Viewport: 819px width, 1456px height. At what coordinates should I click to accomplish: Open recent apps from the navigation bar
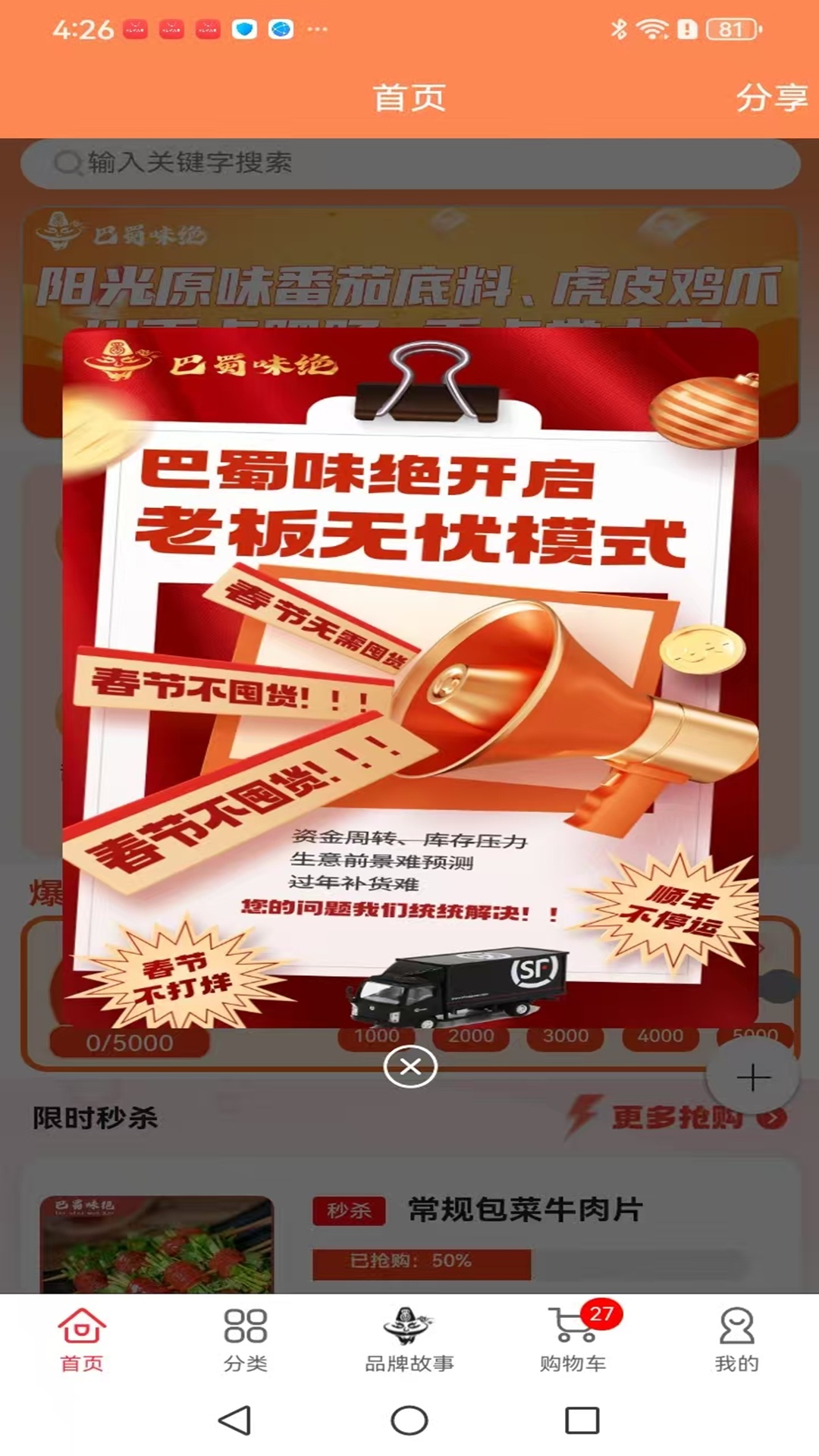[582, 1420]
